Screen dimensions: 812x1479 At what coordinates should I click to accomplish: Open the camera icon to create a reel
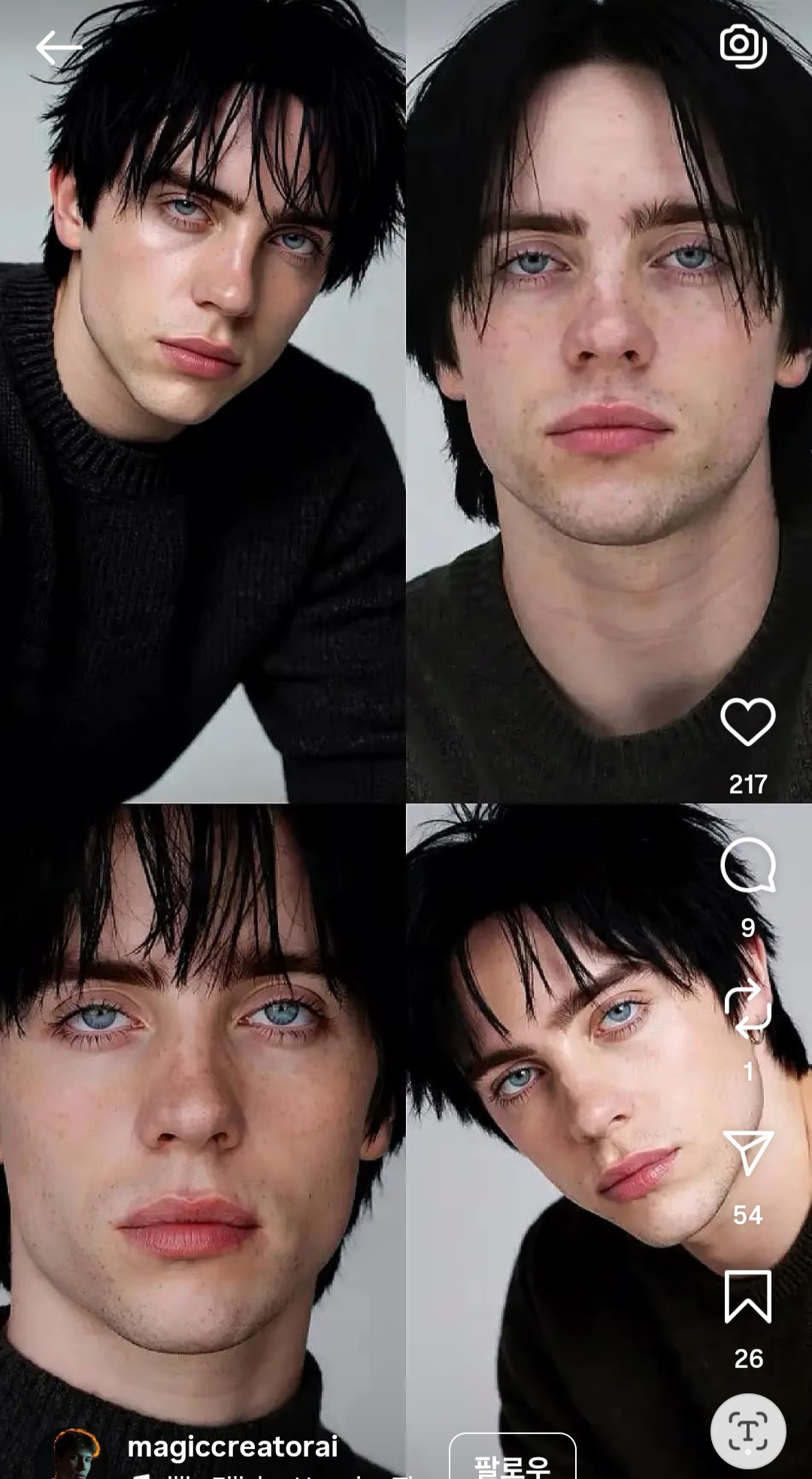coord(743,46)
